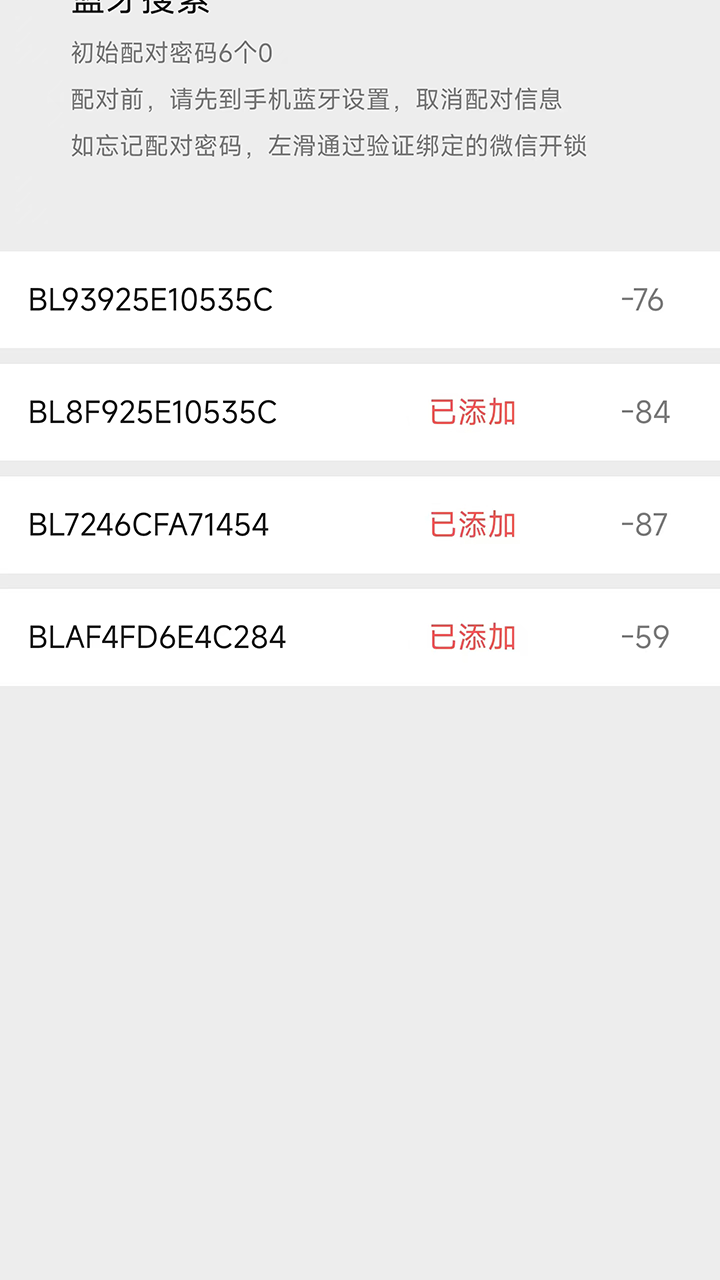This screenshot has height=1280, width=720.
Task: Tap the WeChat unlock hint about 微信开锁
Action: tap(330, 147)
